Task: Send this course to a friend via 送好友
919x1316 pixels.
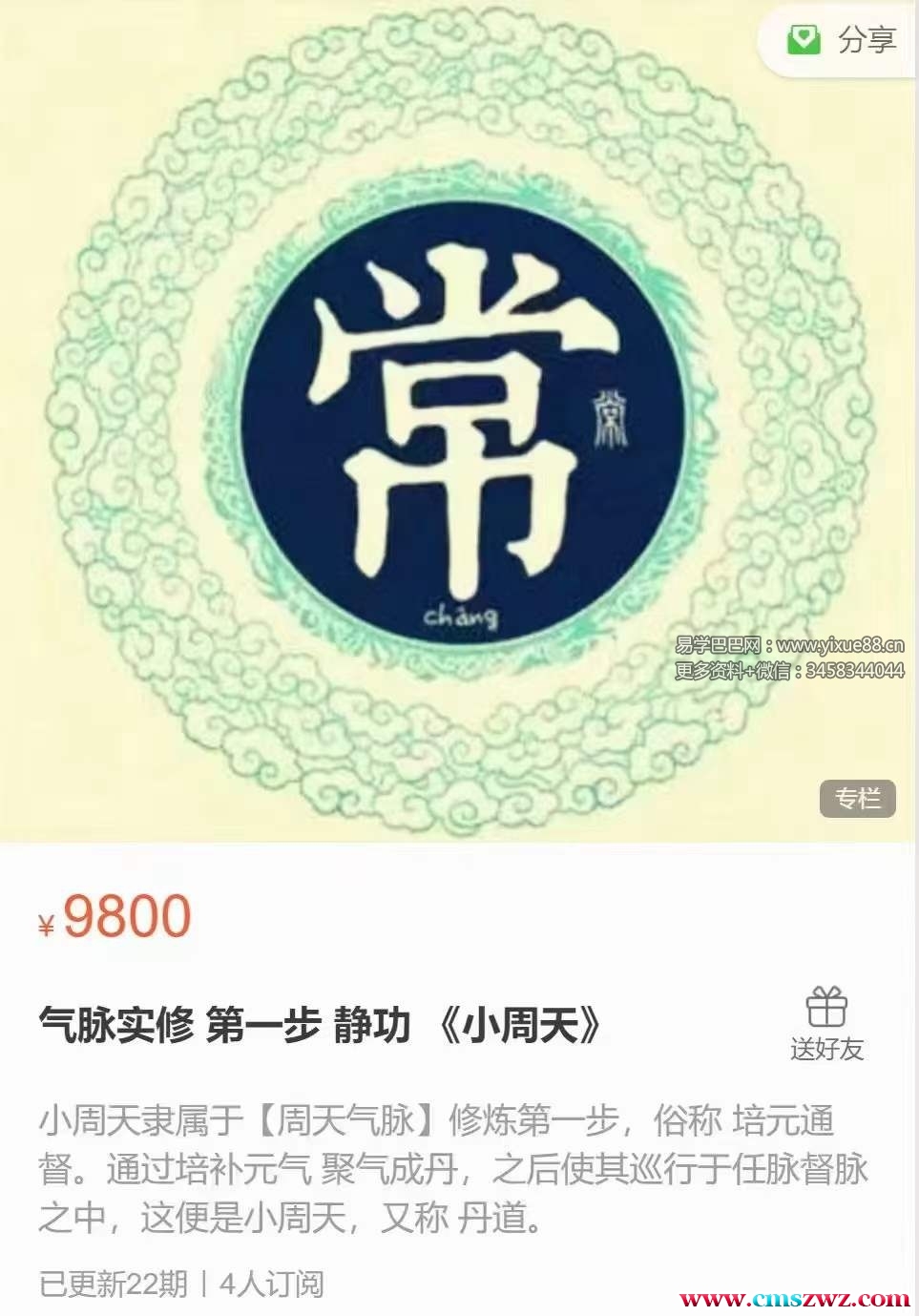Action: pyautogui.click(x=826, y=1024)
